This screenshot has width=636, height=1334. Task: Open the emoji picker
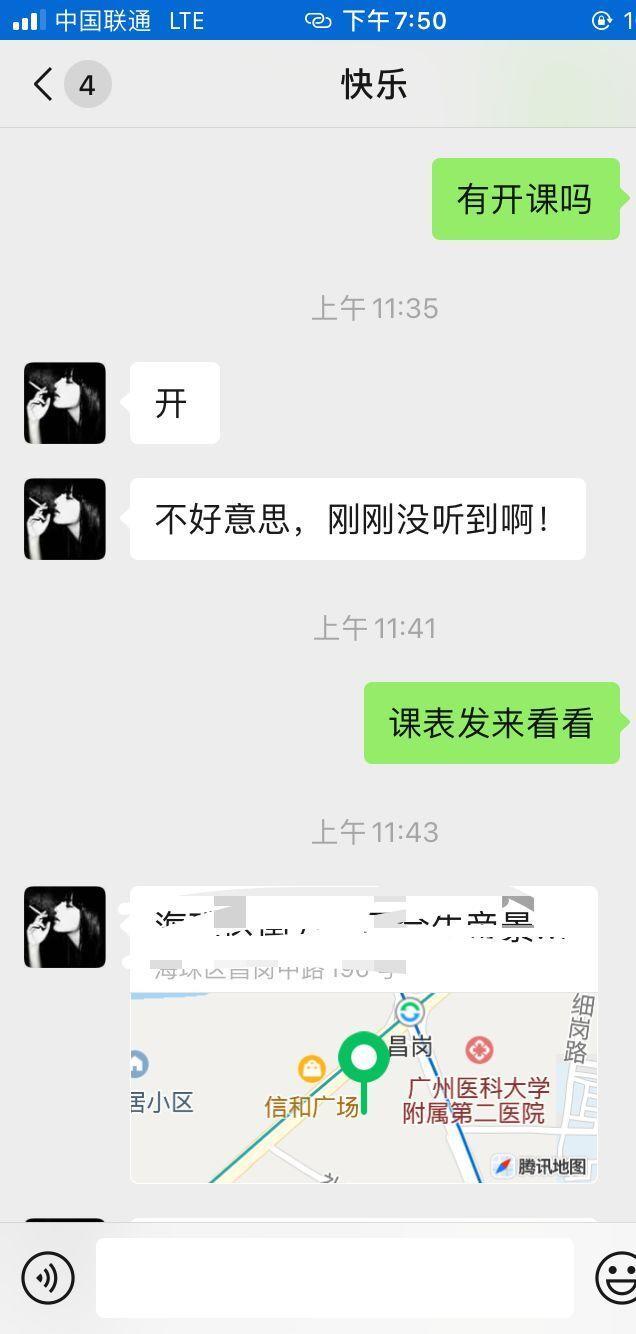[x=616, y=1277]
